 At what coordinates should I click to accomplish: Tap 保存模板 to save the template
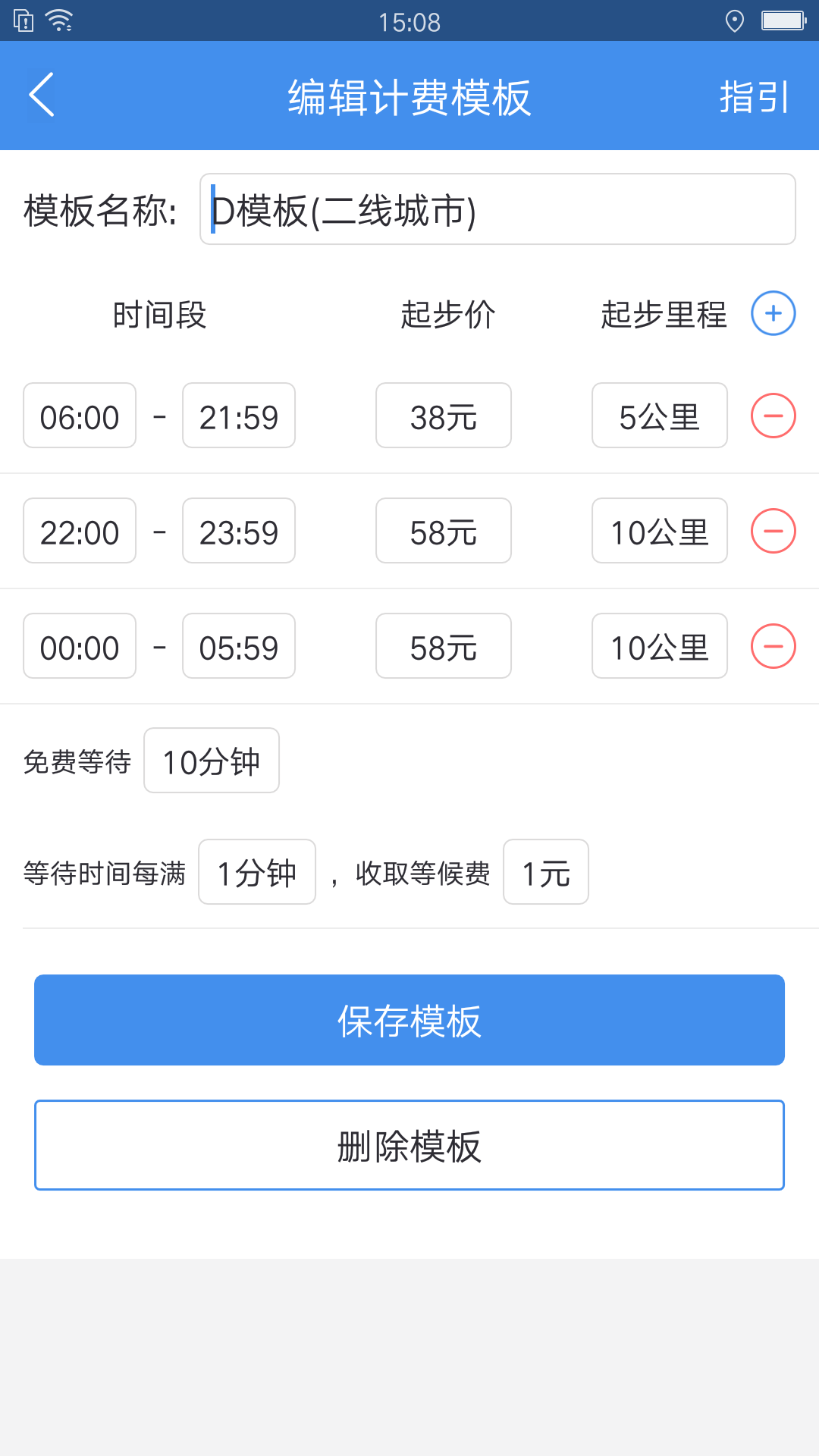[409, 1020]
